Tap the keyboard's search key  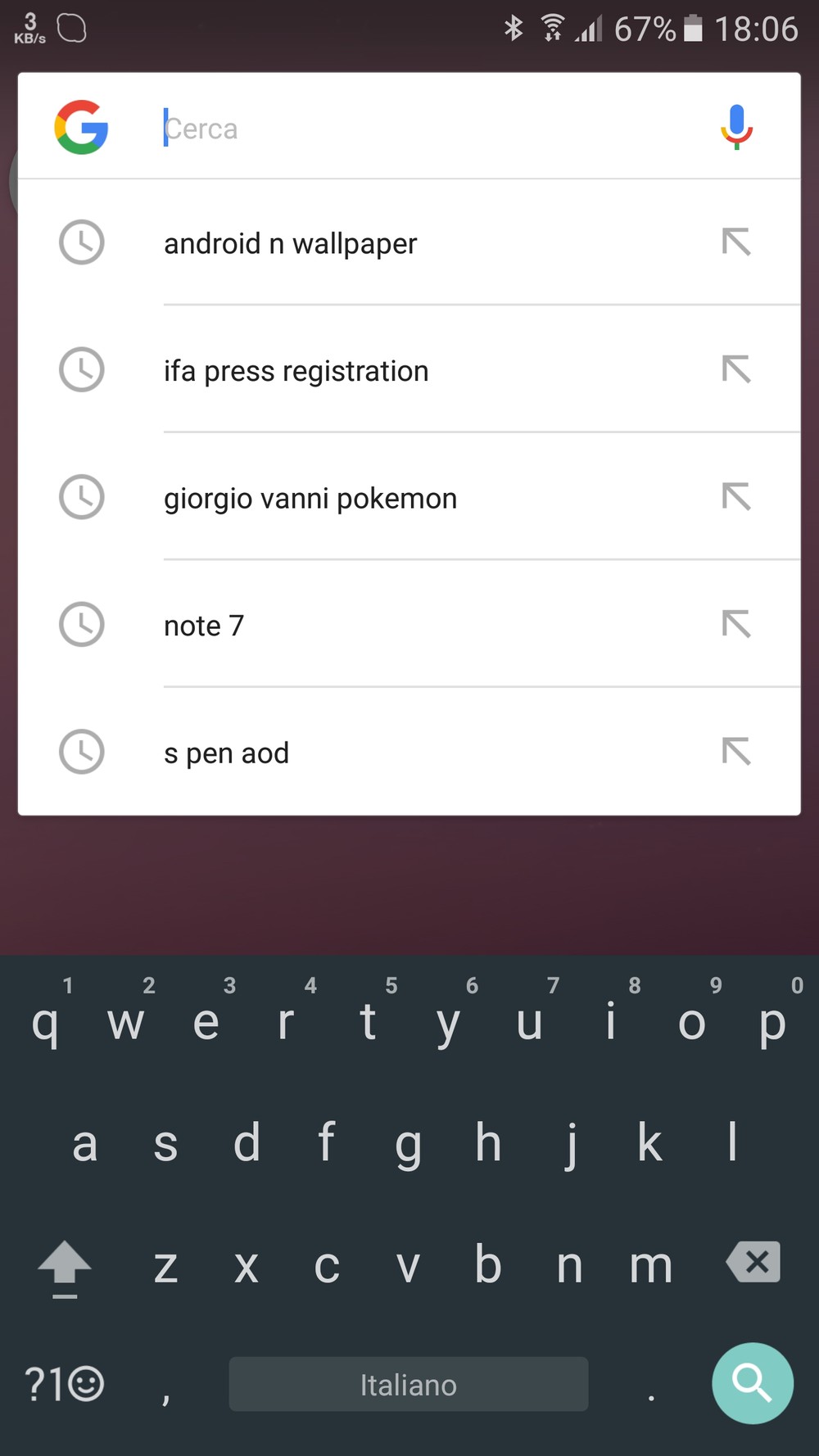point(752,1383)
